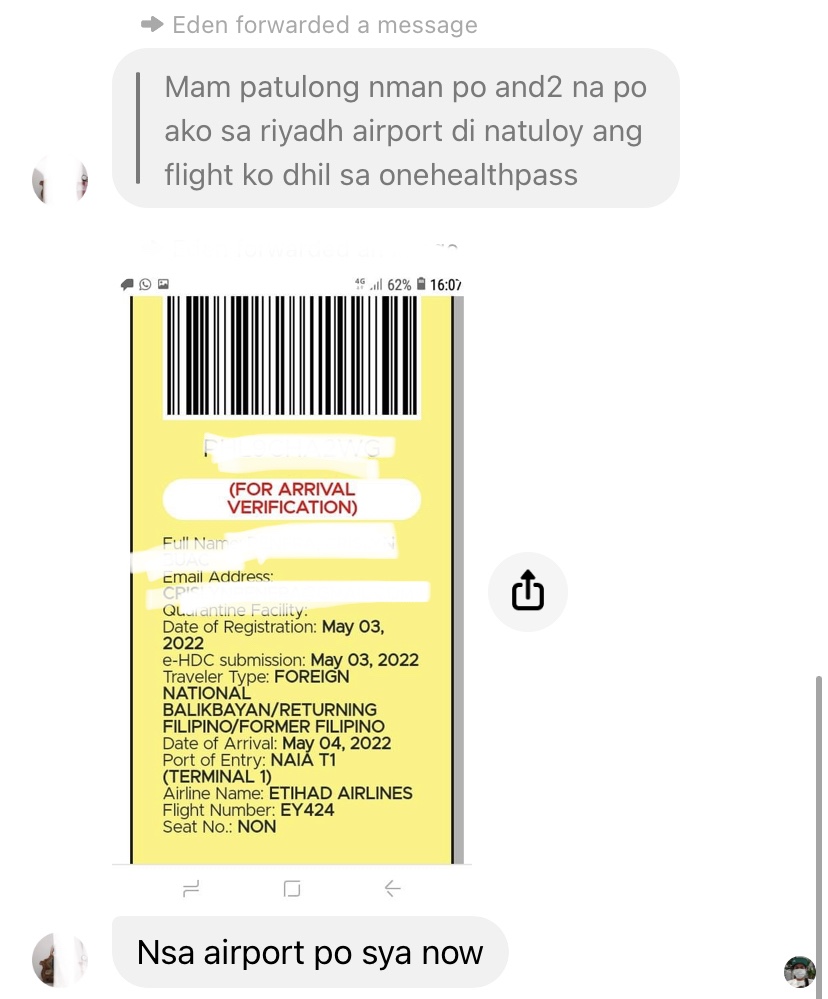
Task: Share the forwarded health pass image
Action: click(x=527, y=592)
